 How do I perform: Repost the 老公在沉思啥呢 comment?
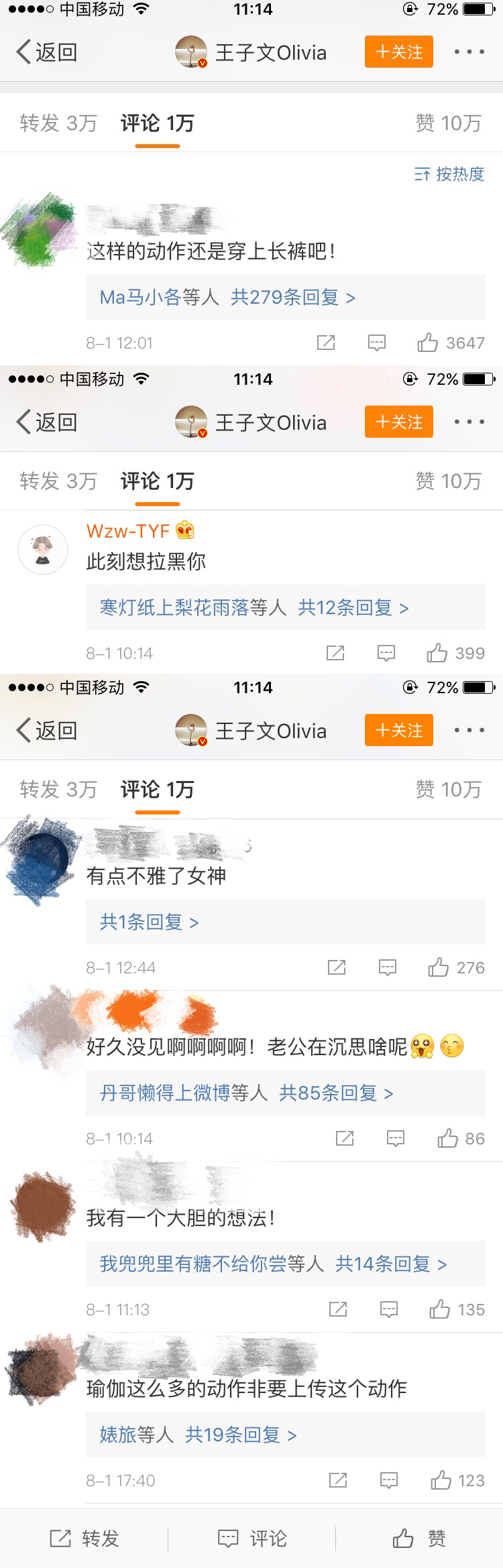coord(345,1138)
